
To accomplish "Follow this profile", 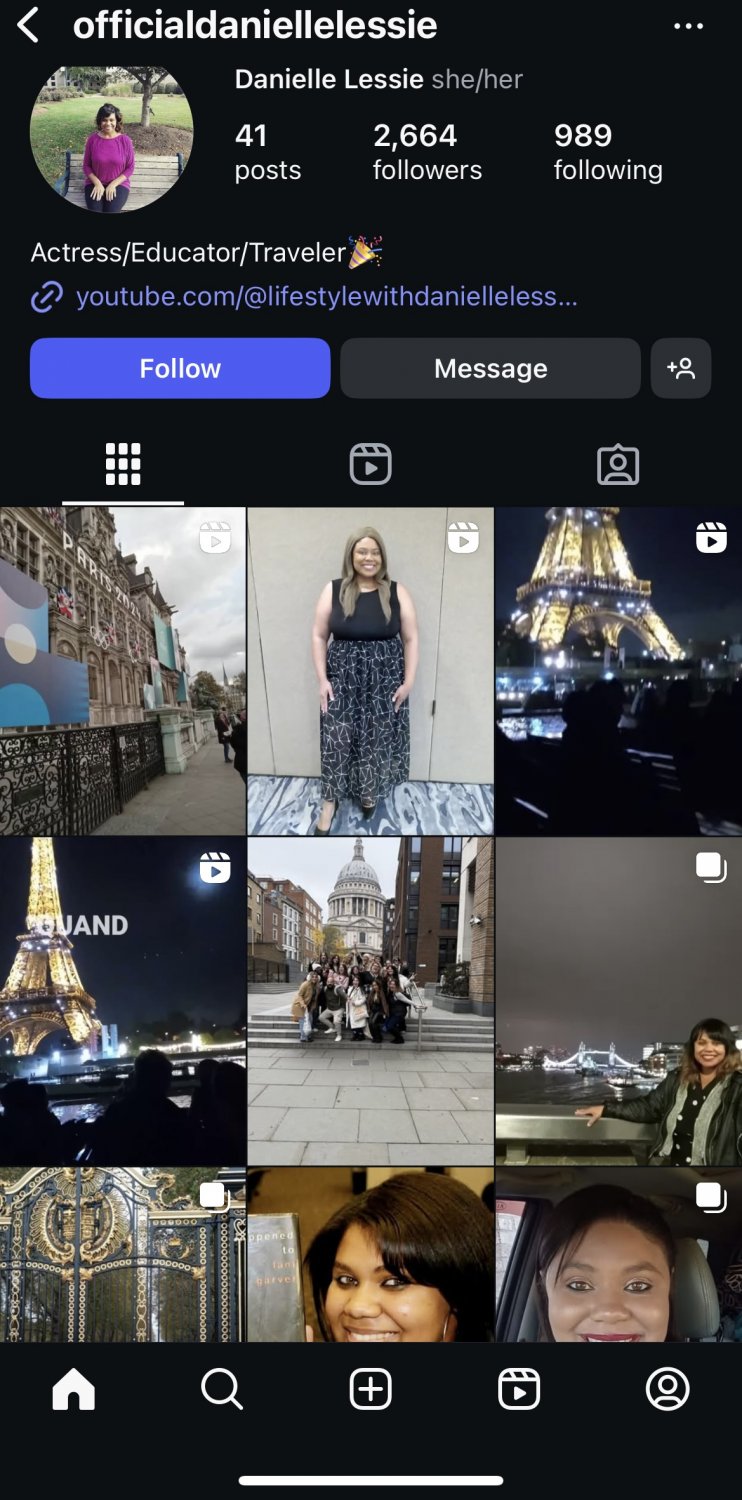I will click(180, 368).
